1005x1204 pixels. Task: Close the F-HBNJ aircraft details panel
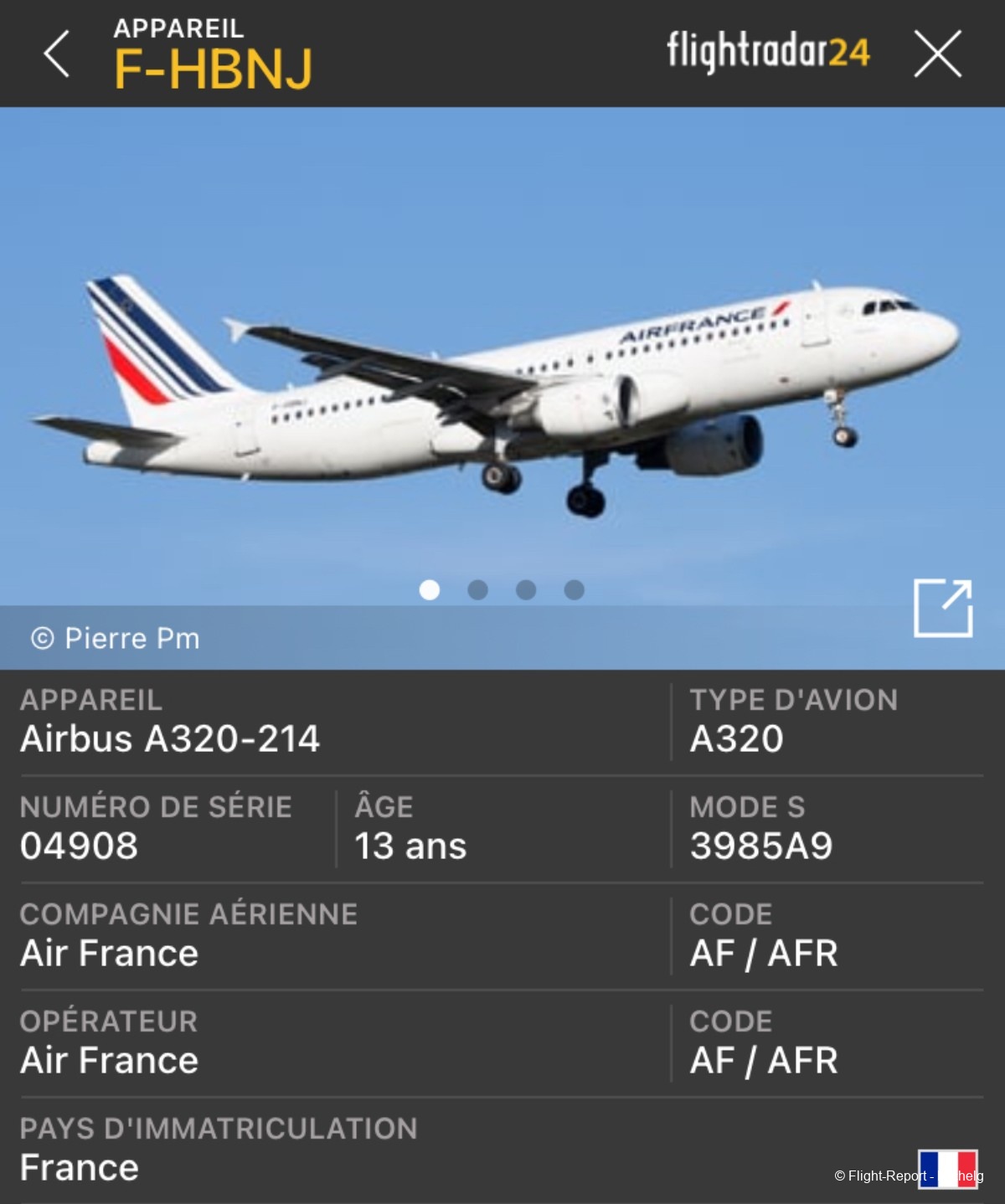point(937,54)
